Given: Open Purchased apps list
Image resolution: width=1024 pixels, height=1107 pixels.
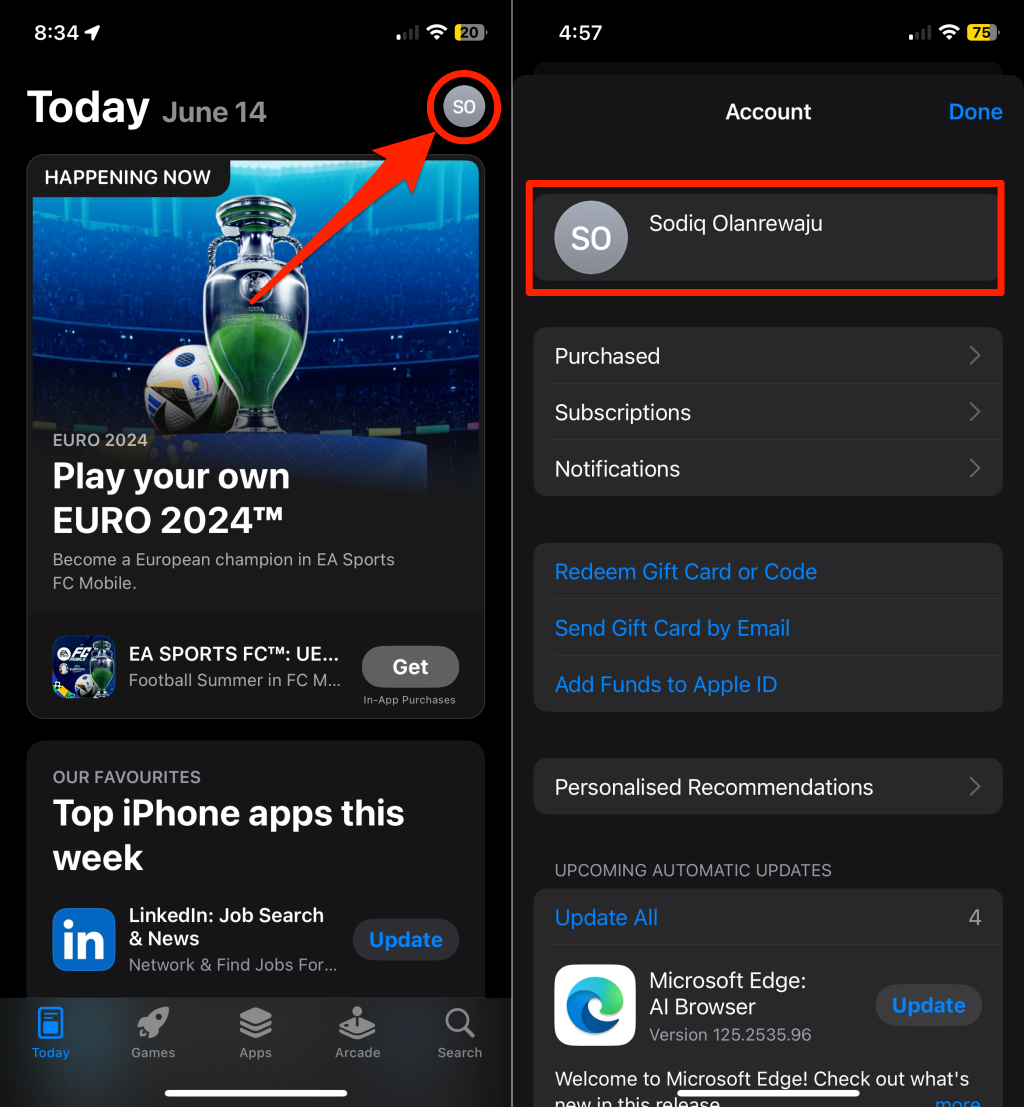Looking at the screenshot, I should (x=767, y=356).
